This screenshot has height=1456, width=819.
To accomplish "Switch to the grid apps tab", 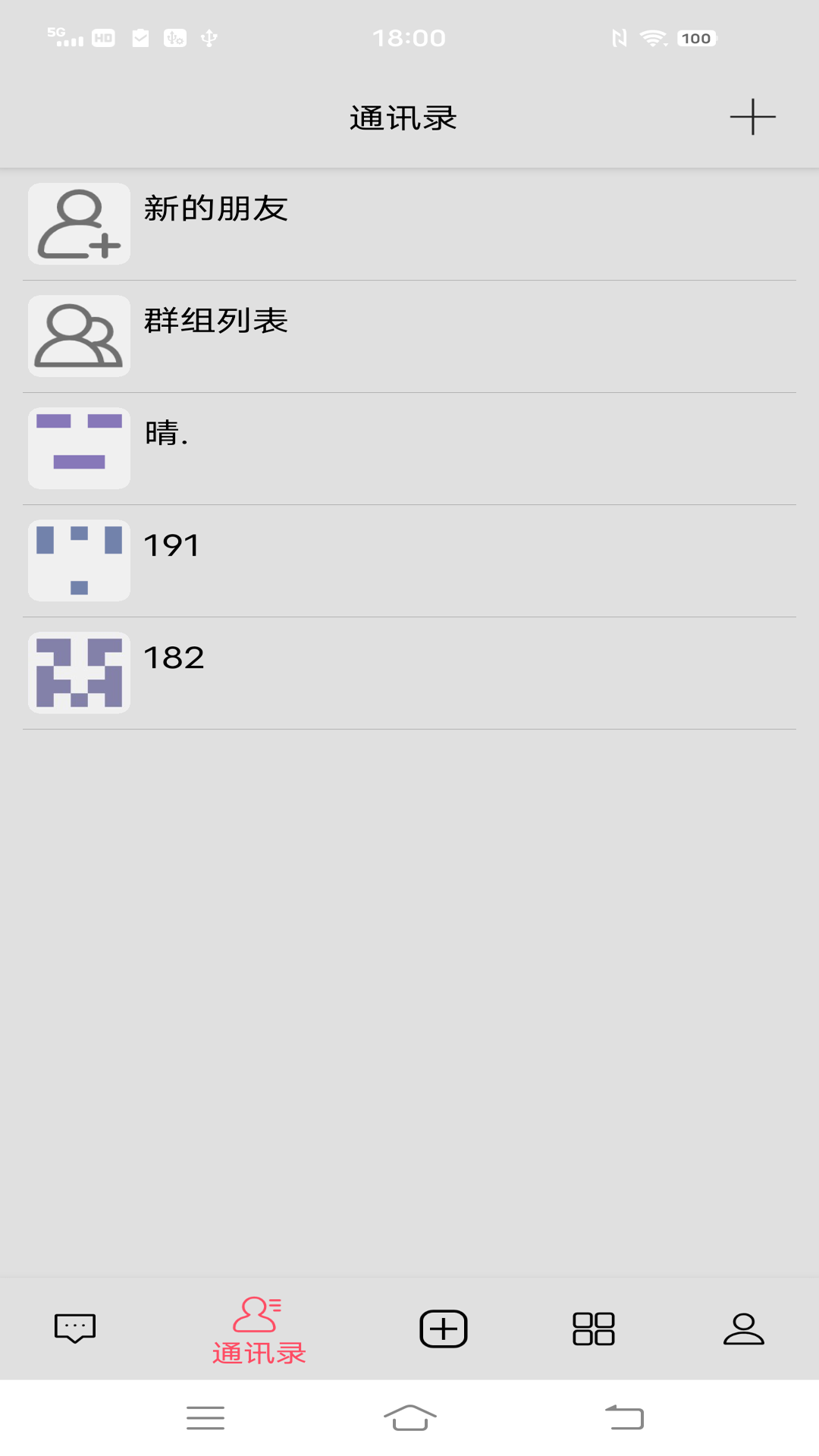I will pos(593,1329).
